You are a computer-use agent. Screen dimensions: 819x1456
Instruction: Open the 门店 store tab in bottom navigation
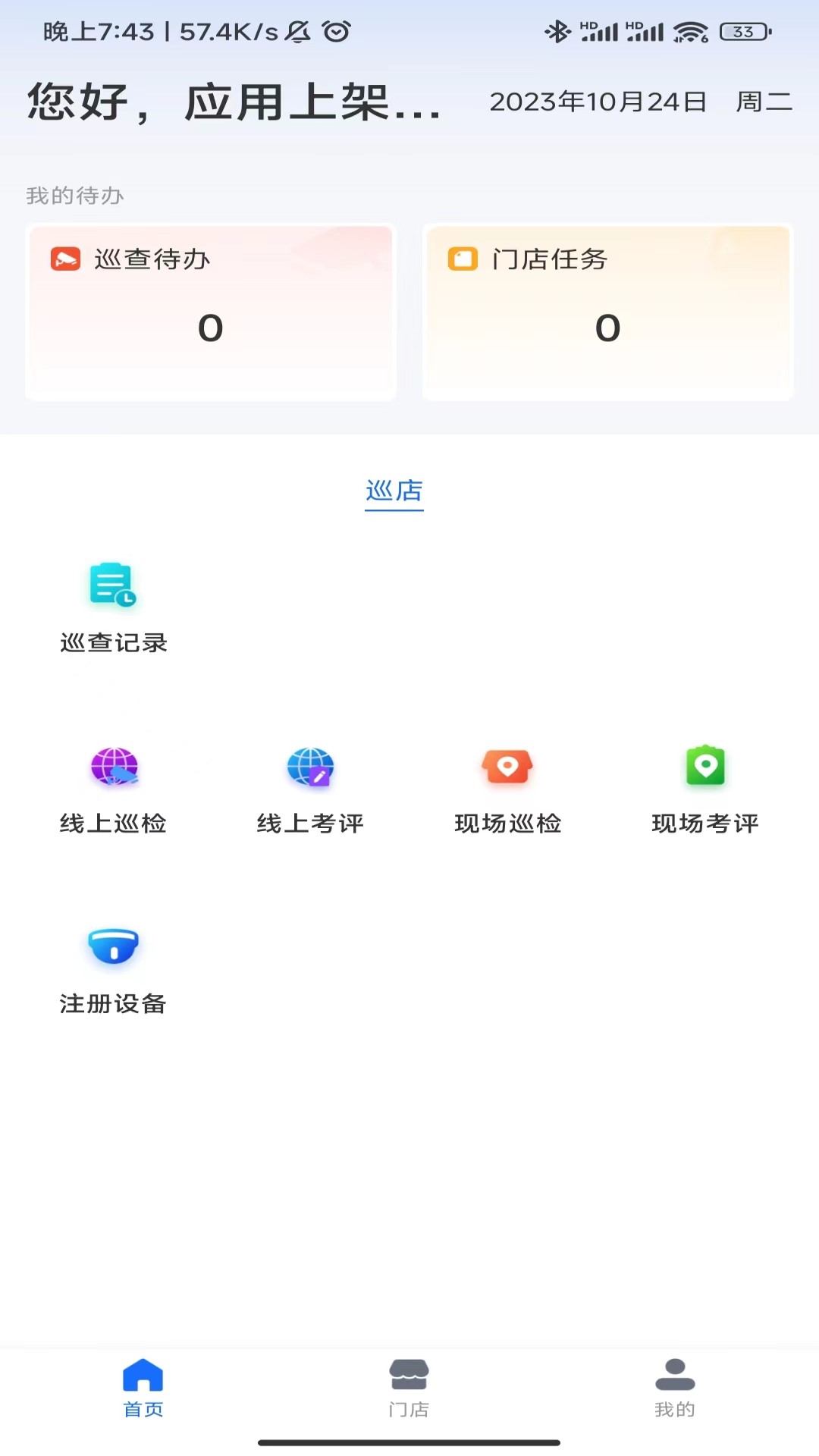(x=409, y=1388)
